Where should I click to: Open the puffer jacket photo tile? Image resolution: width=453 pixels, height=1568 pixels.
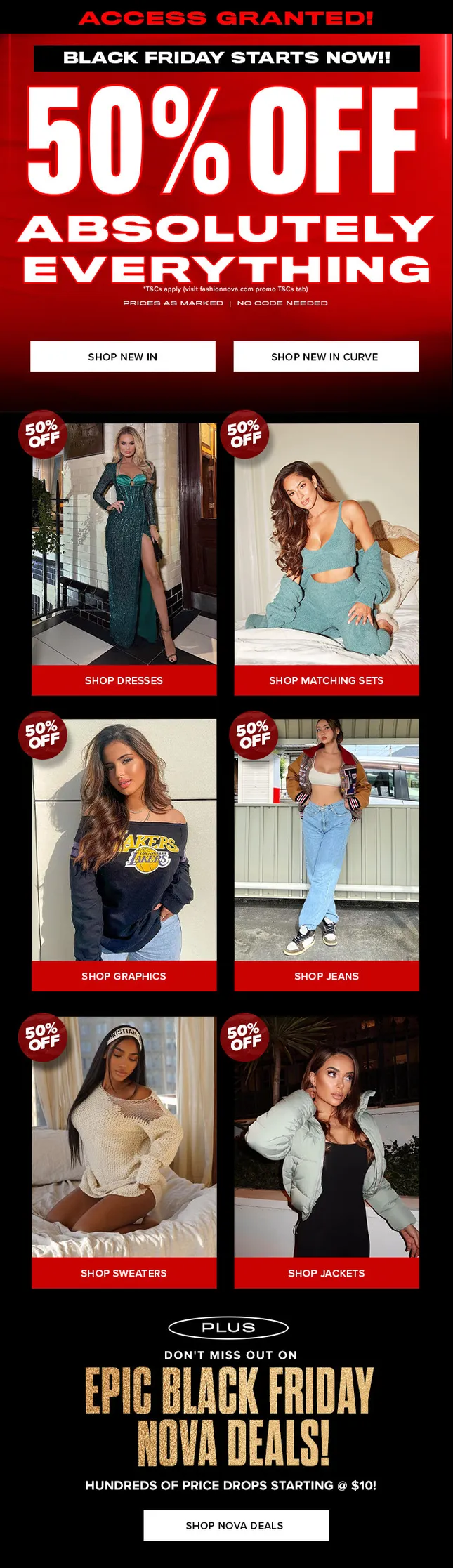327,1138
